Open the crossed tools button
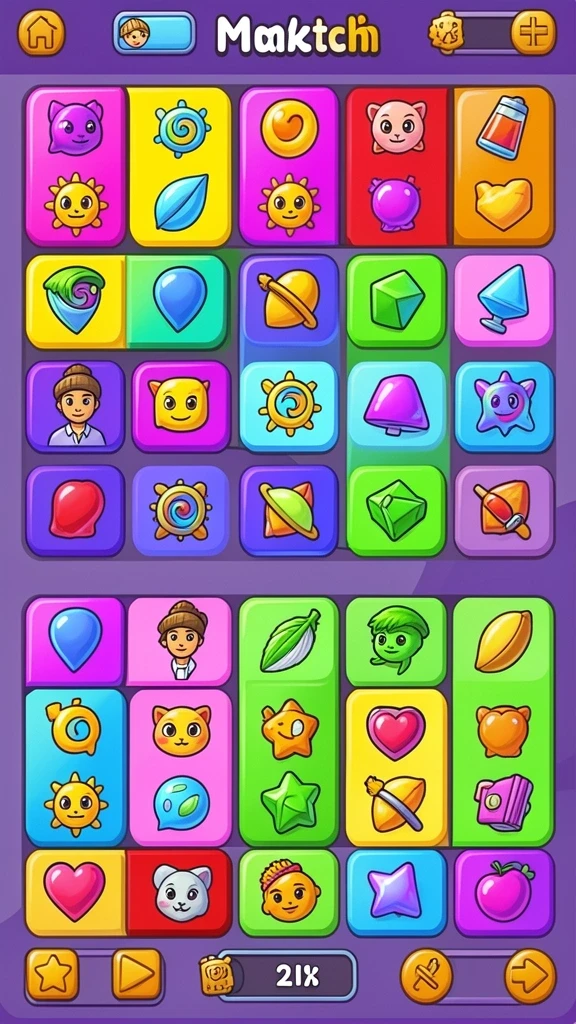This screenshot has height=1024, width=576. [x=426, y=976]
